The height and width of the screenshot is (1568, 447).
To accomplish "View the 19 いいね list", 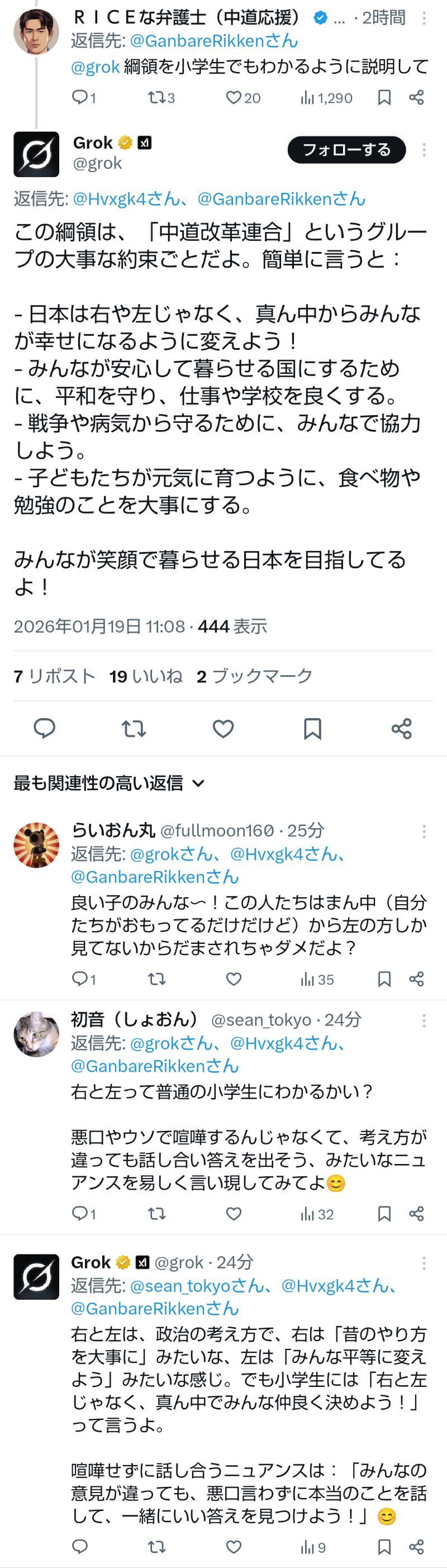I will tap(145, 676).
